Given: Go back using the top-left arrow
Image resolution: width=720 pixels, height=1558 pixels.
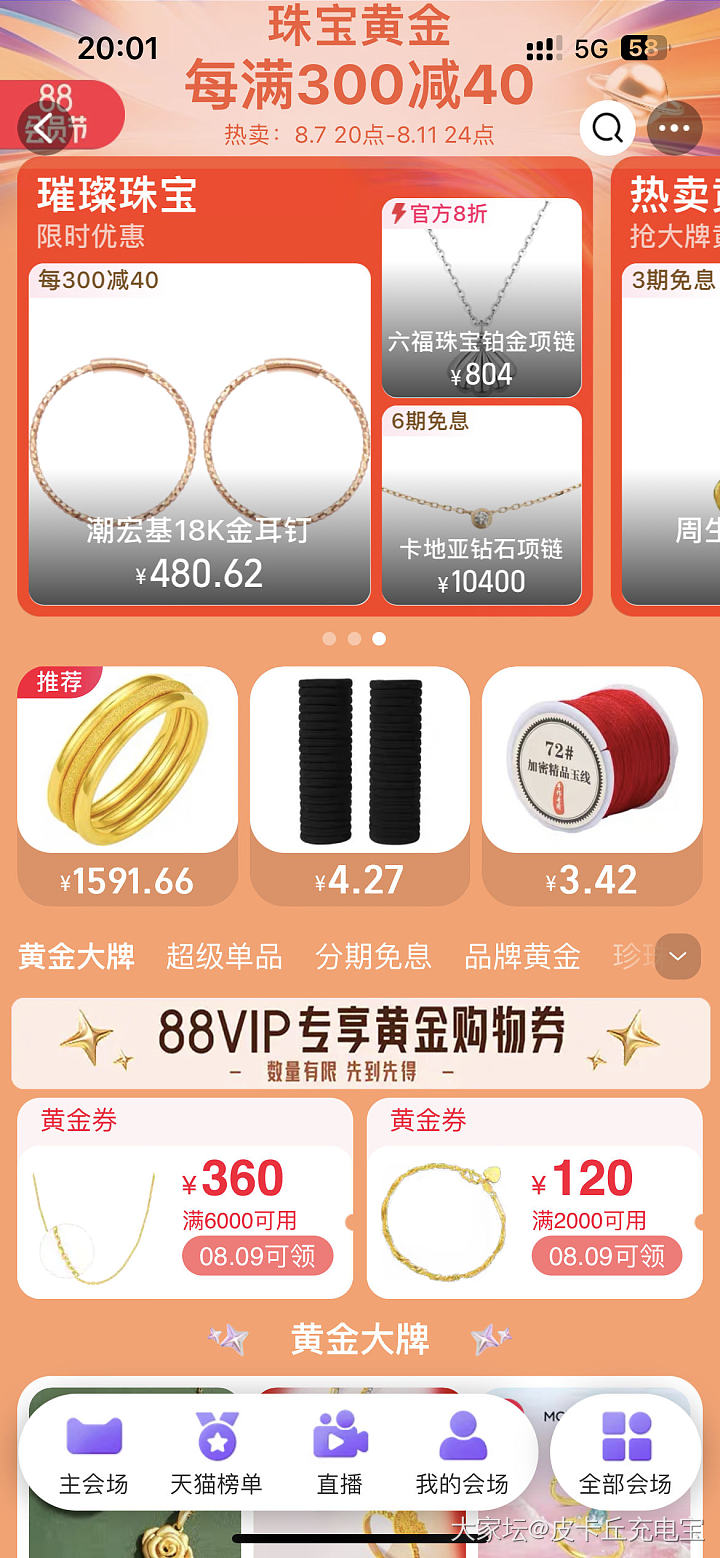Looking at the screenshot, I should pyautogui.click(x=44, y=127).
